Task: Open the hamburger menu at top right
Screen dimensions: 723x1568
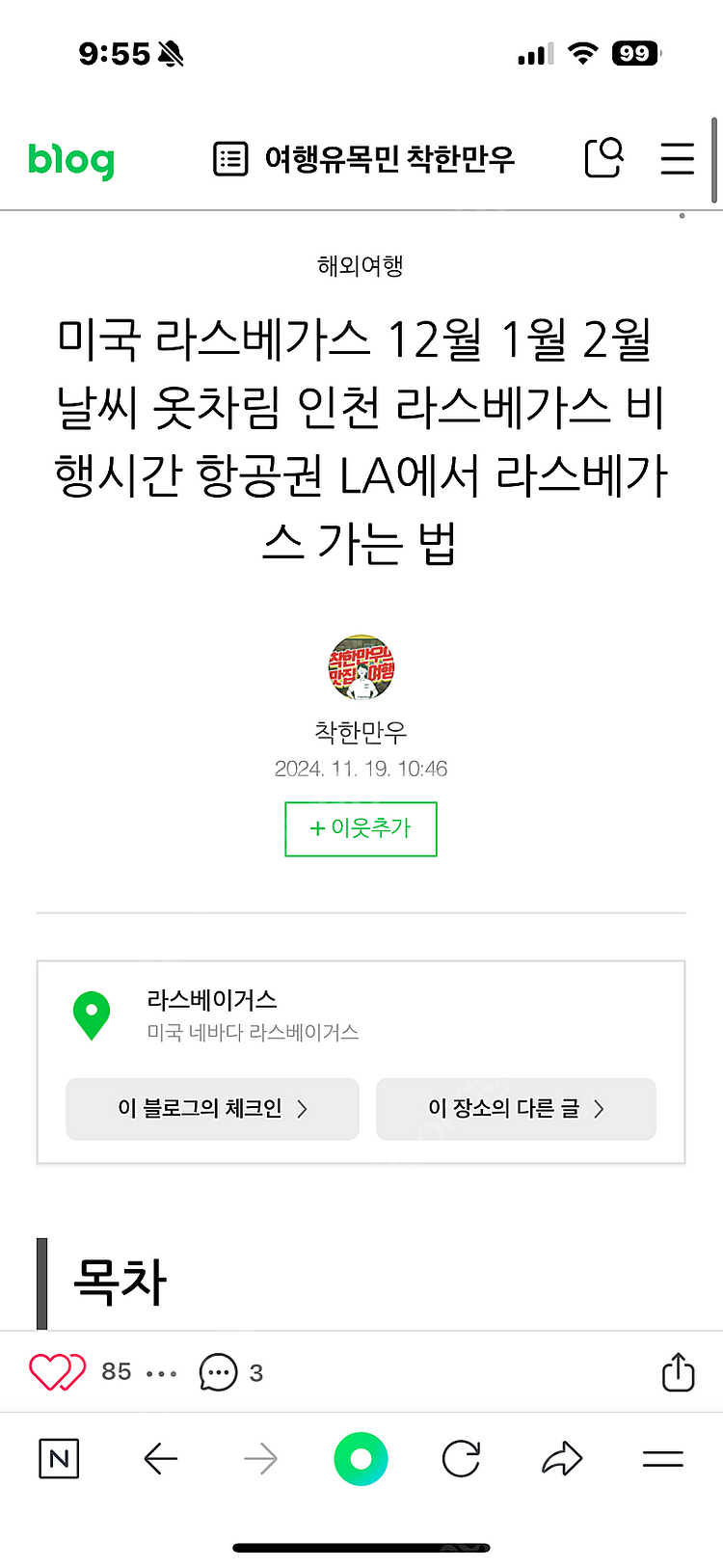Action: [x=677, y=159]
